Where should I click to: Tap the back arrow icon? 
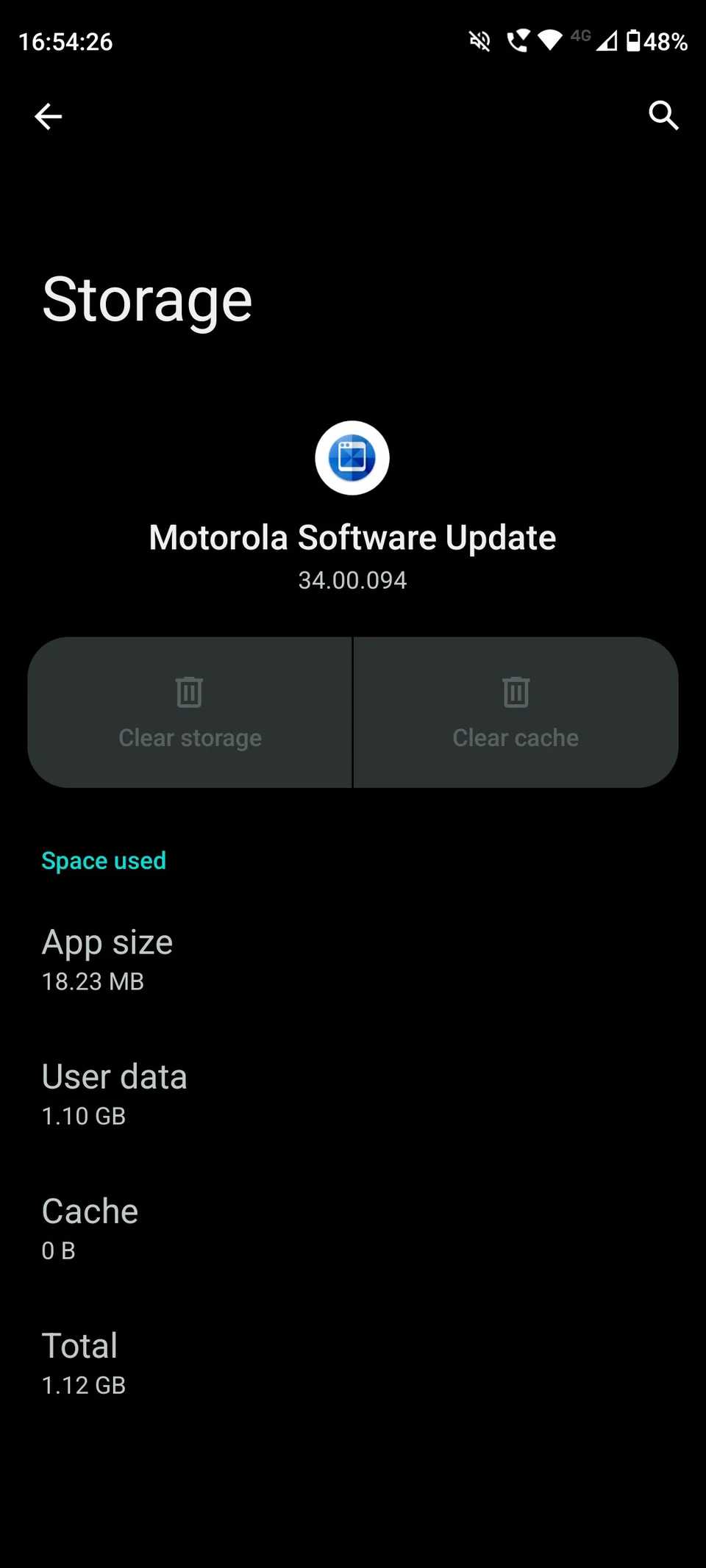pos(48,116)
